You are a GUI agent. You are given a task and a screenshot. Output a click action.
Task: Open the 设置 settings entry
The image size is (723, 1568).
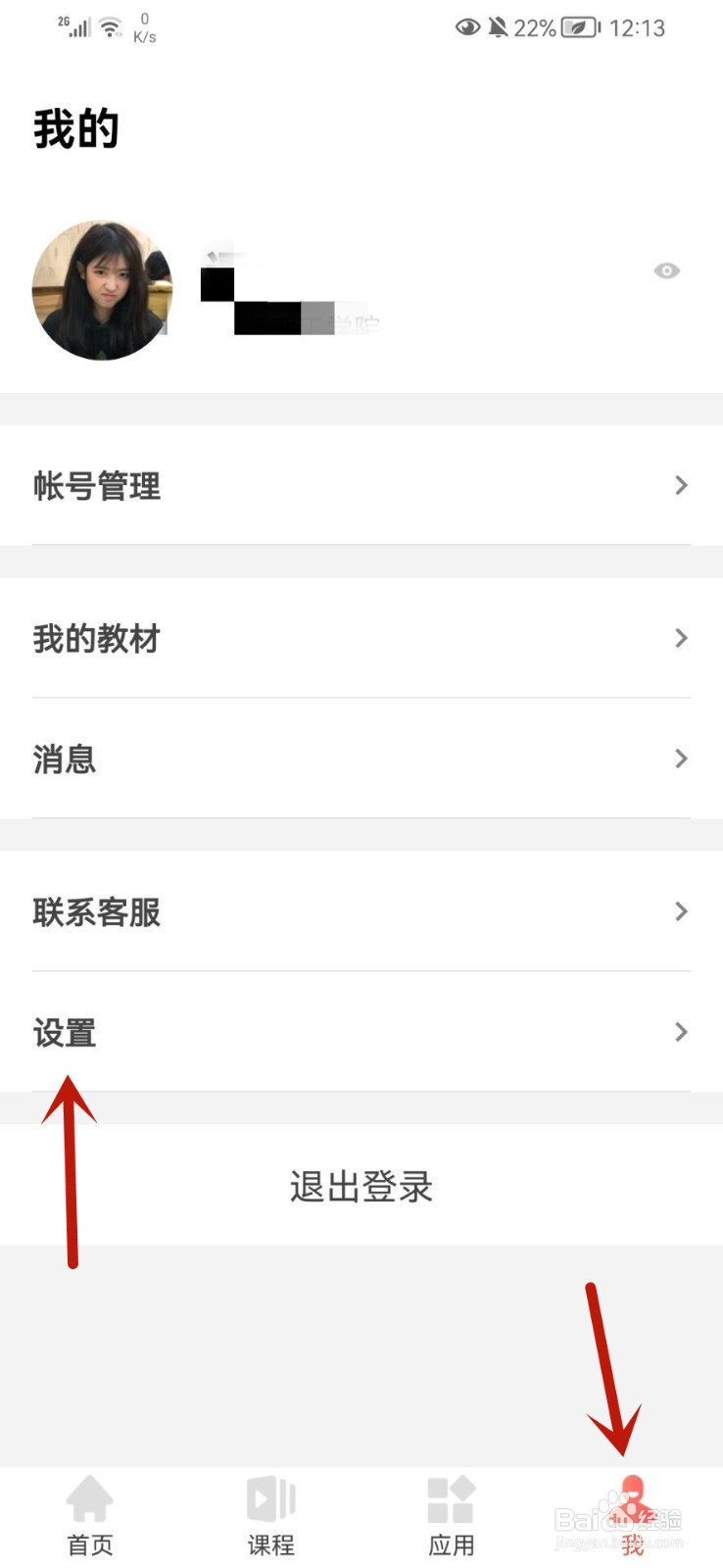[x=64, y=1032]
